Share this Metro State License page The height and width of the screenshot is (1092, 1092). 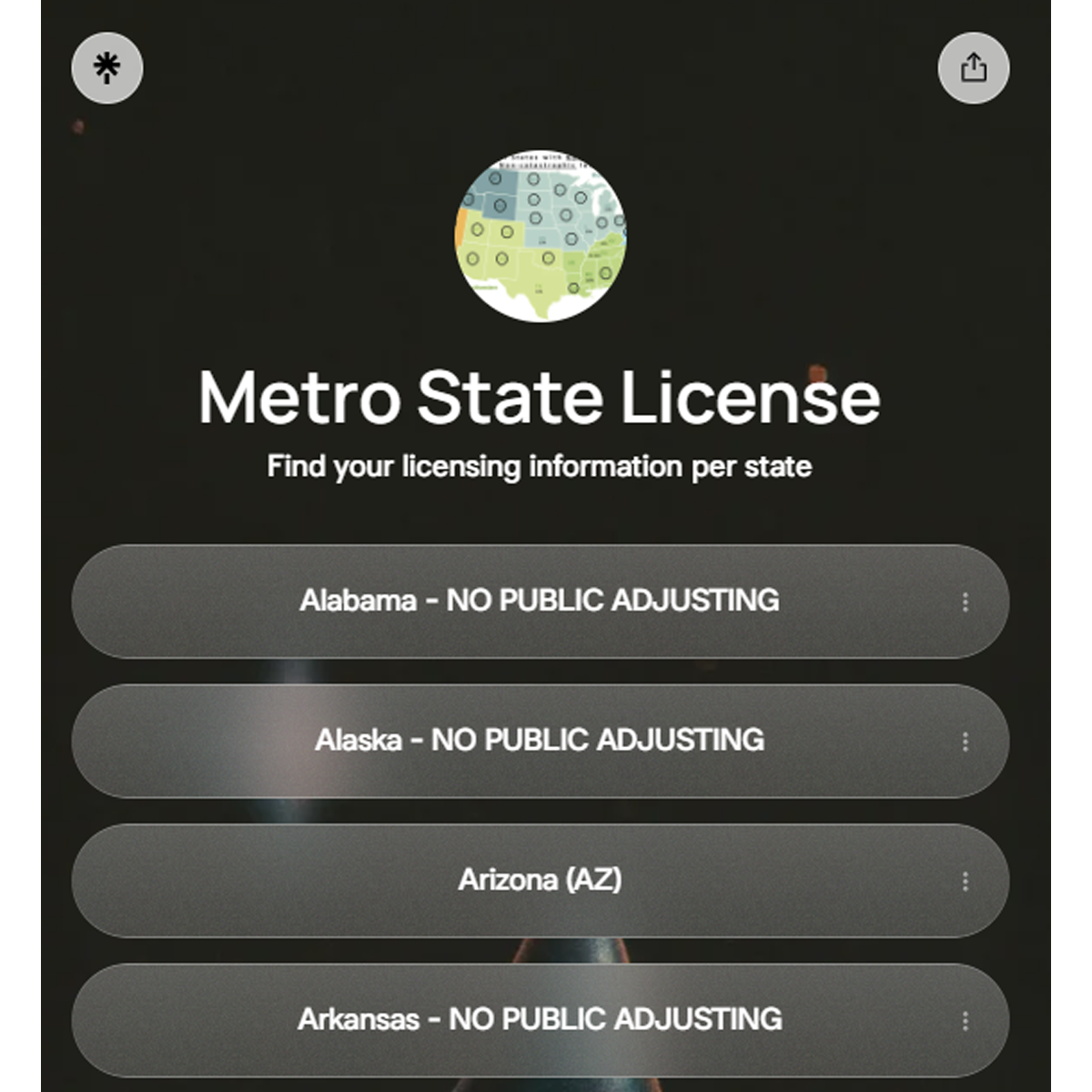pos(973,67)
